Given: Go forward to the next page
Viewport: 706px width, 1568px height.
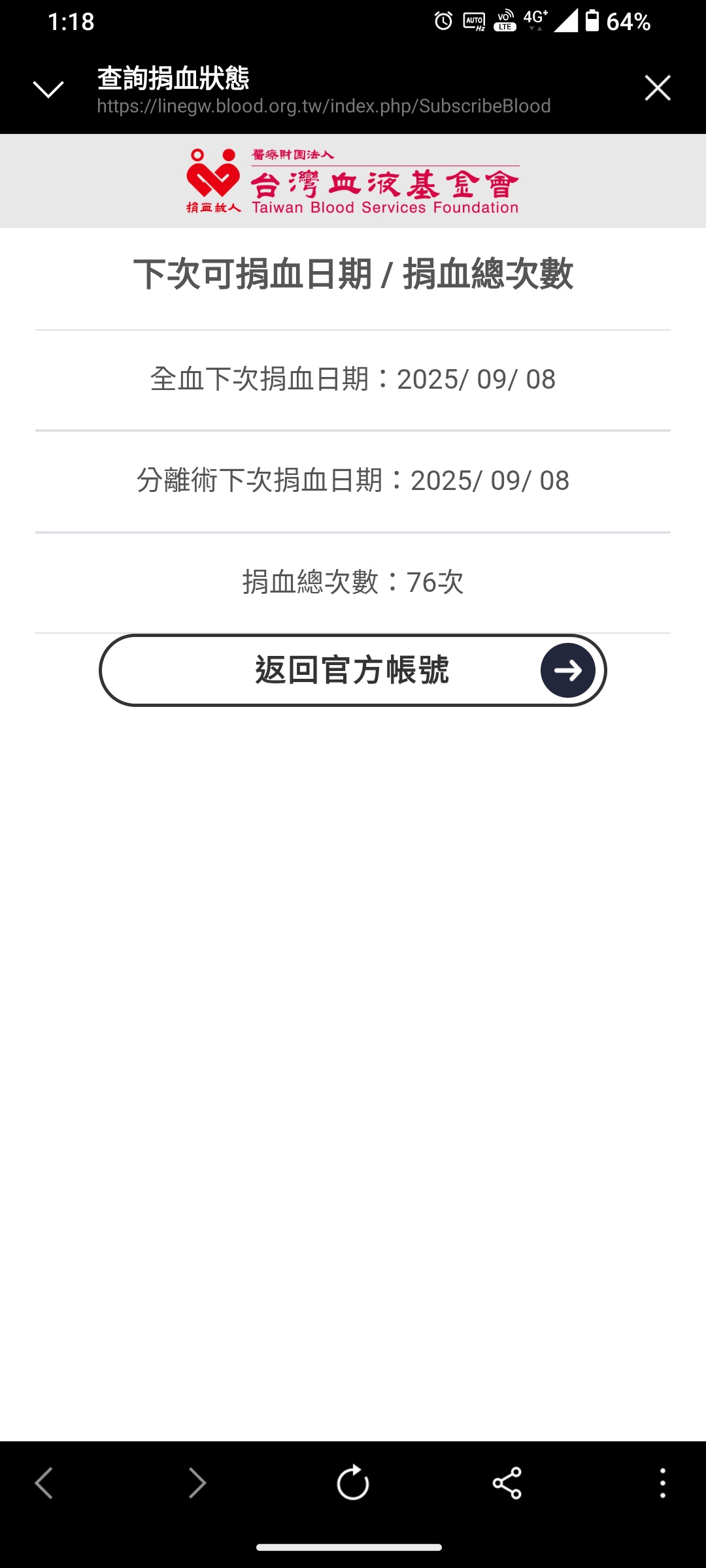Looking at the screenshot, I should (197, 1482).
